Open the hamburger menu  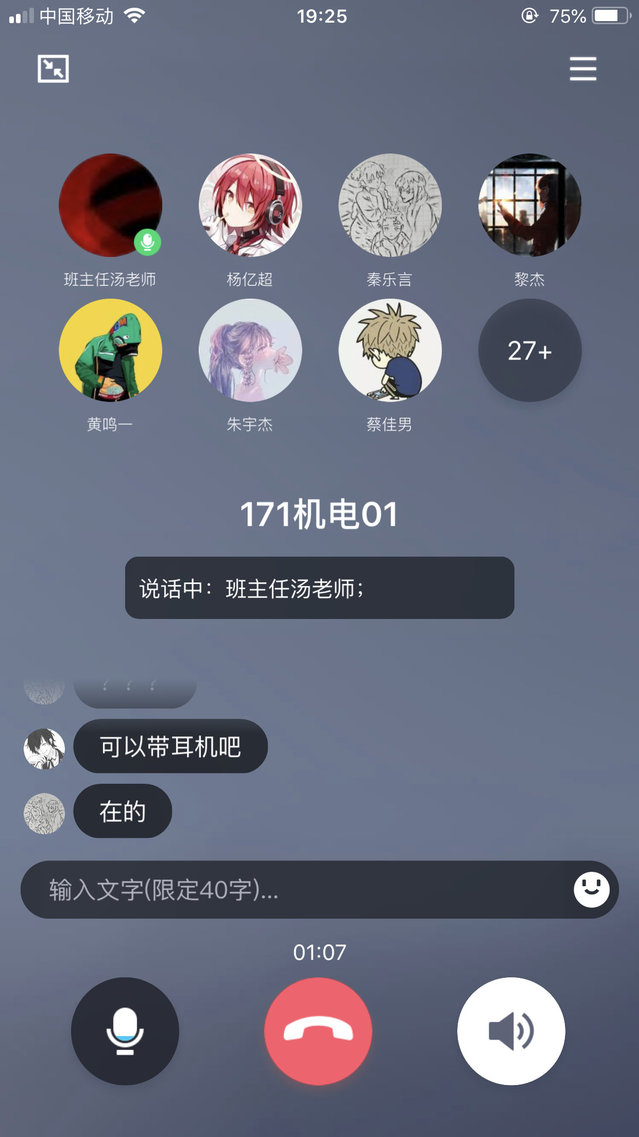click(x=583, y=68)
